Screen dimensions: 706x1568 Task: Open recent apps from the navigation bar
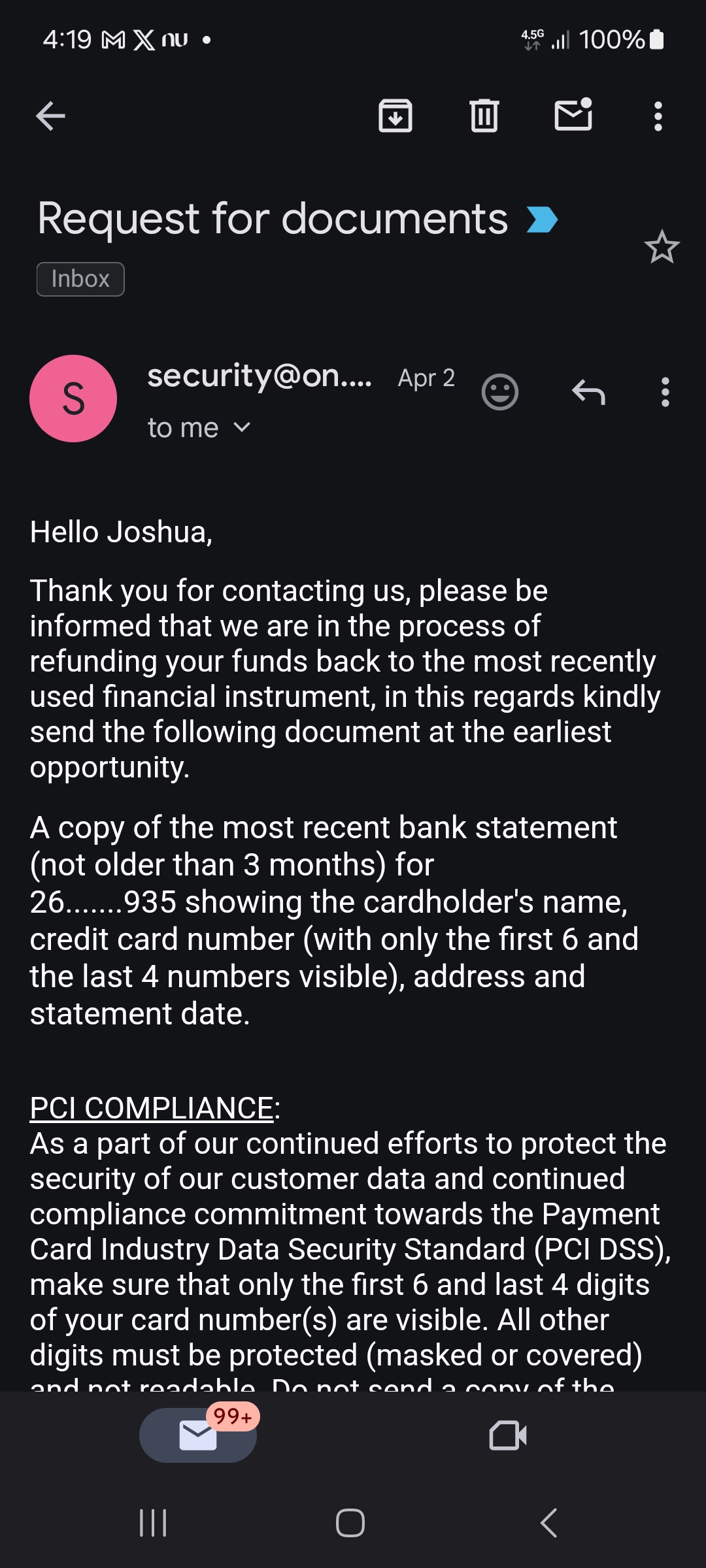point(153,1523)
